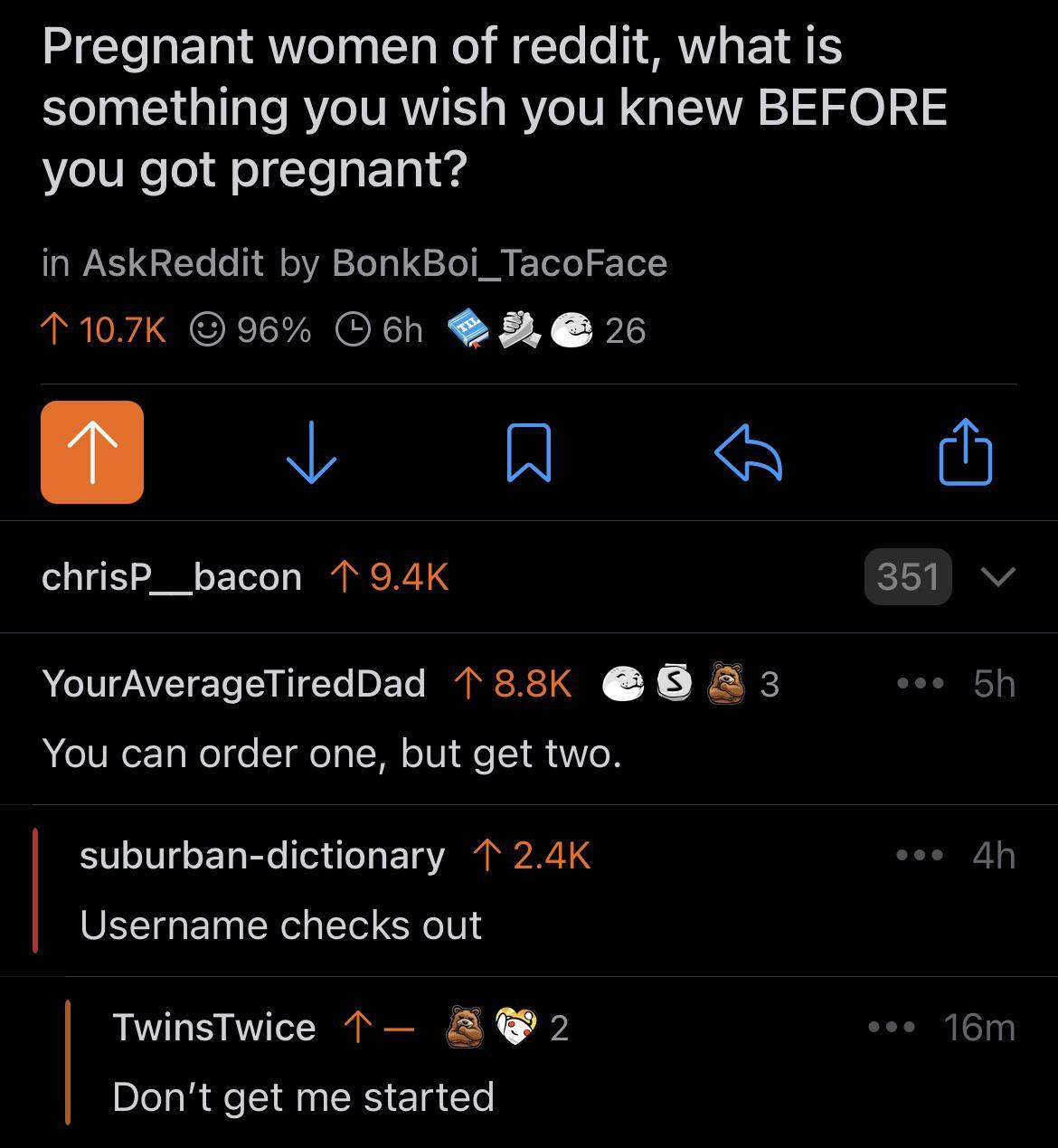Tap the orange upvote button
Viewport: 1058px width, 1148px height.
tap(92, 451)
